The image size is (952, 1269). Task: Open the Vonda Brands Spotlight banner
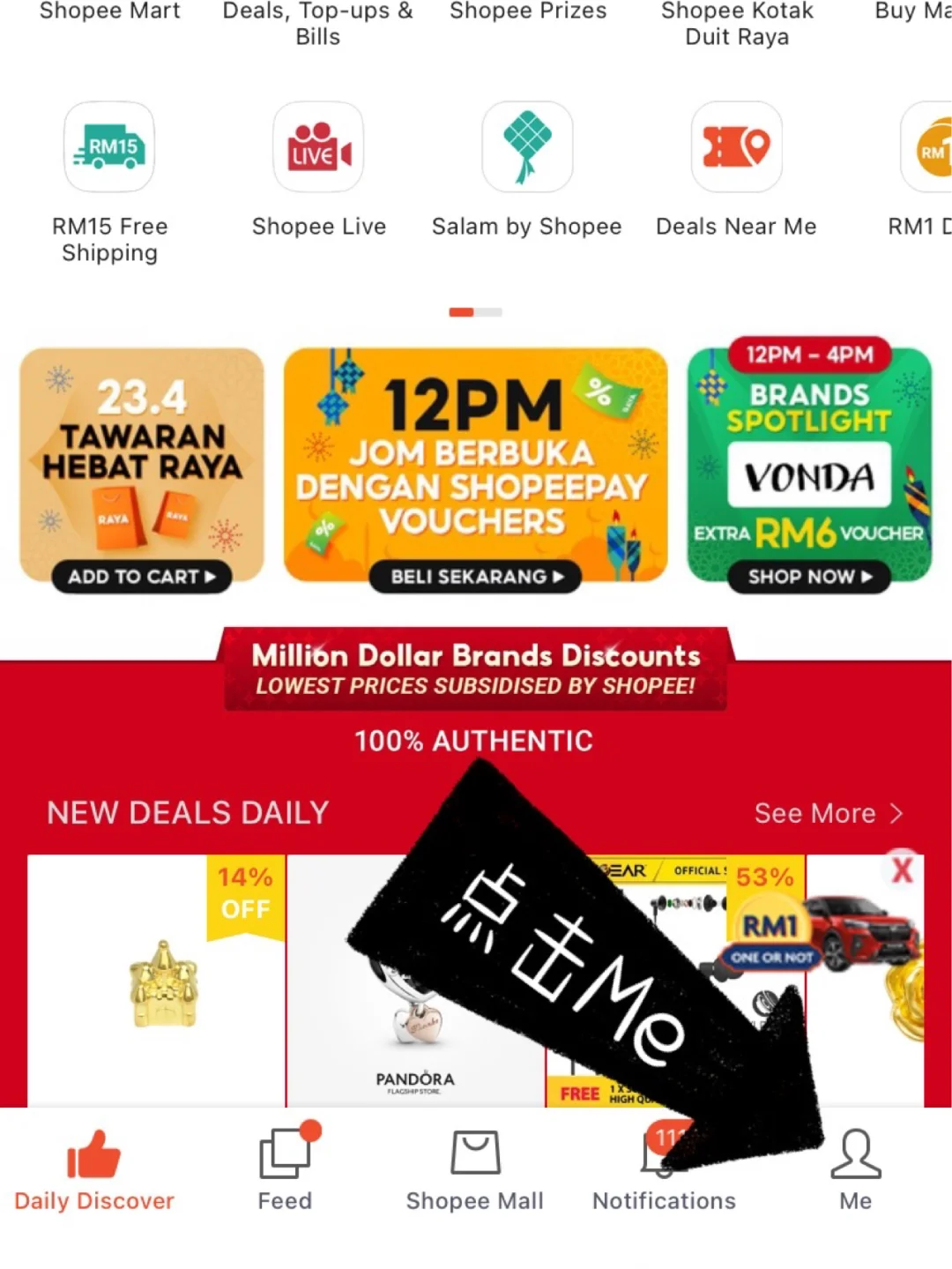pos(809,467)
